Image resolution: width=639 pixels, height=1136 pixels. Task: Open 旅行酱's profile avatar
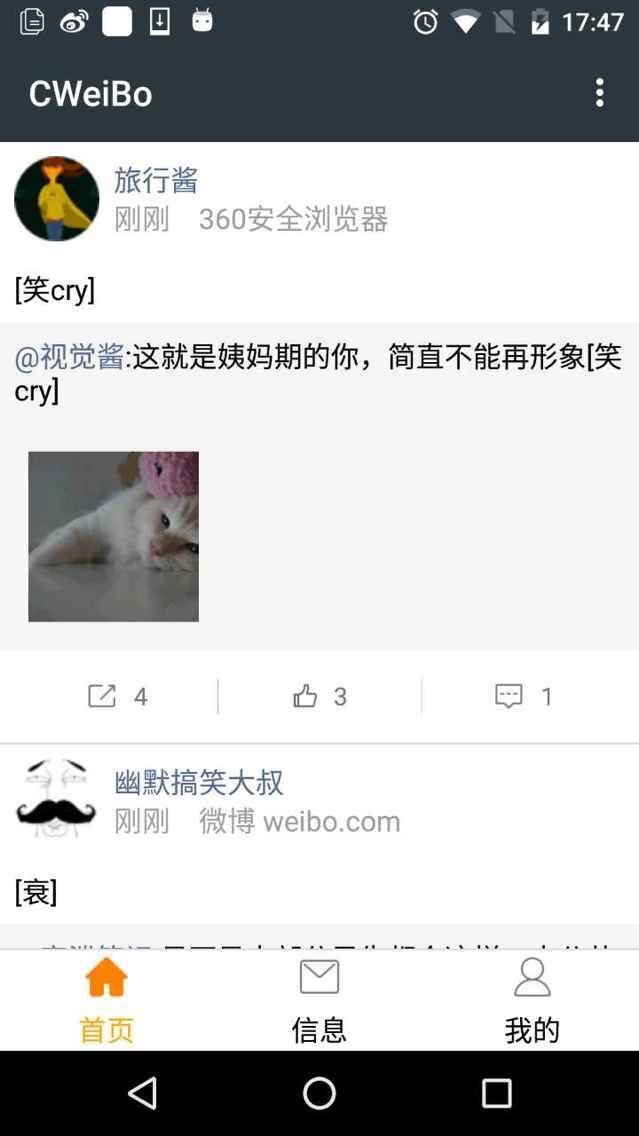click(57, 199)
